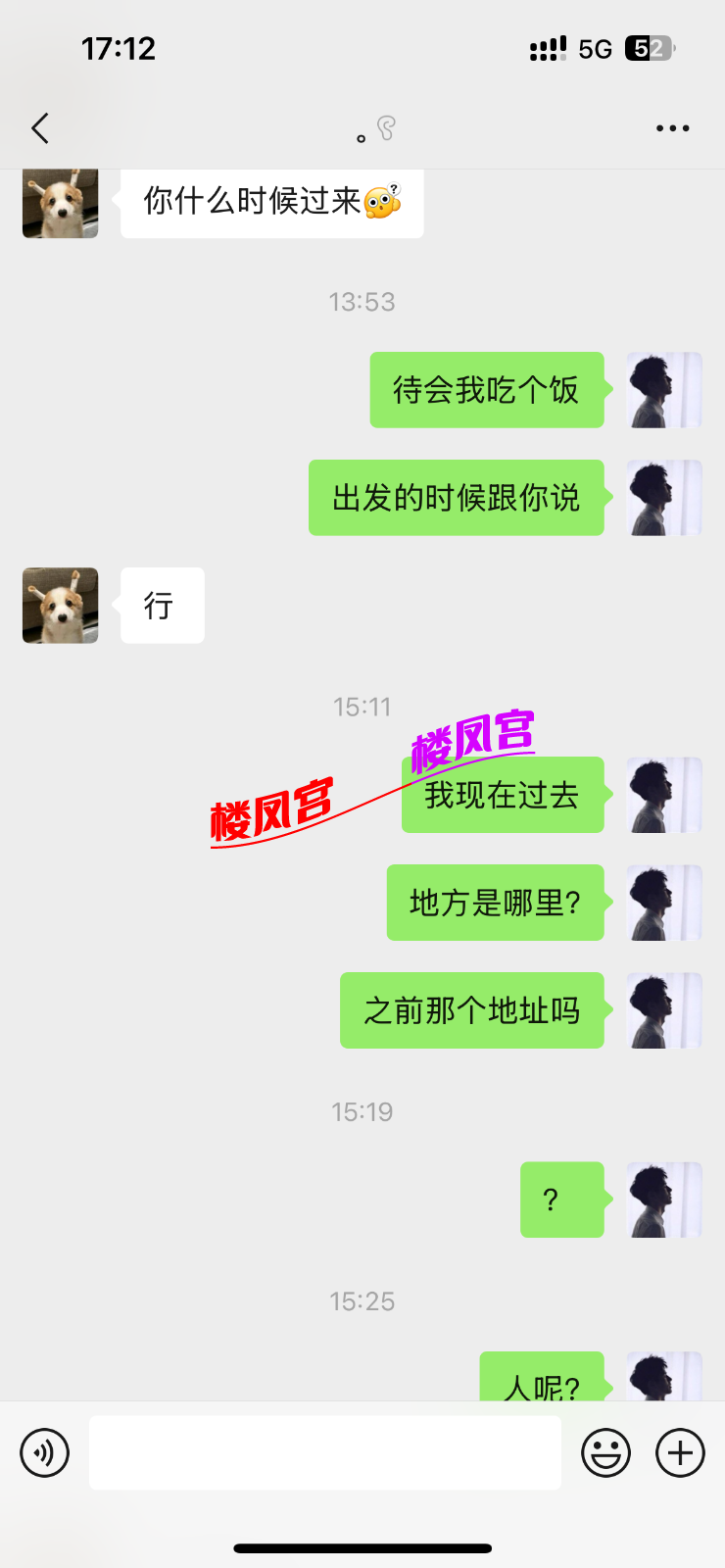Go back to the chat list
725x1568 pixels.
(x=40, y=128)
